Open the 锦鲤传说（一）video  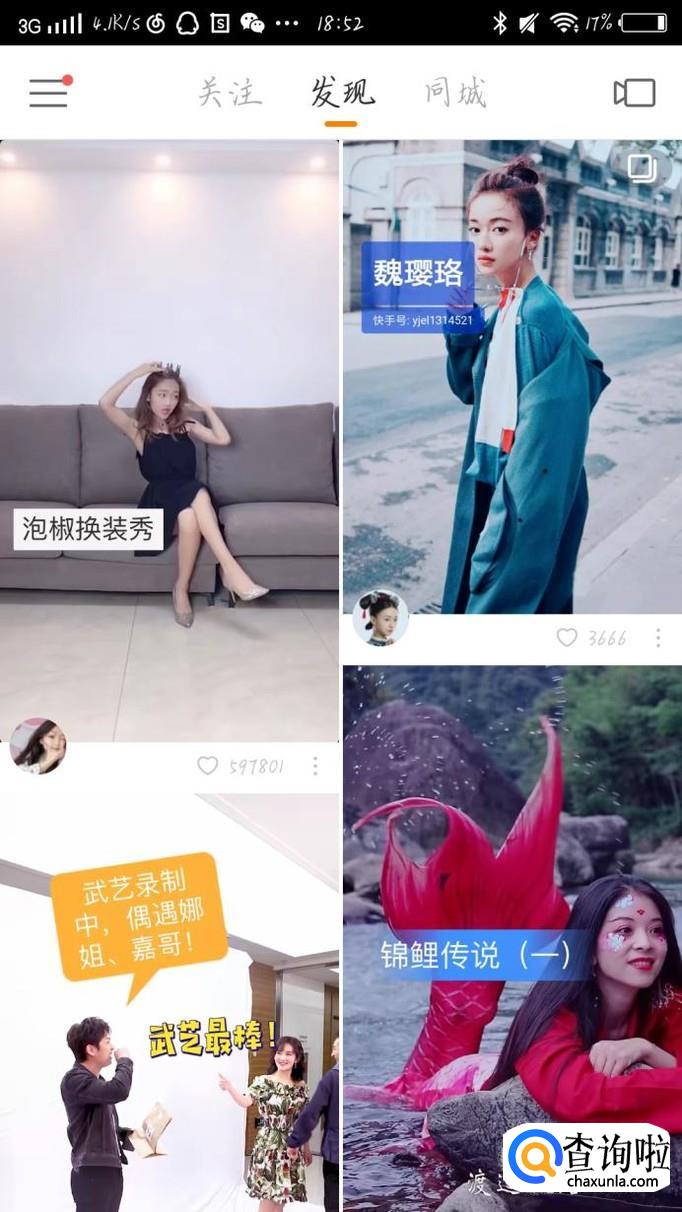[512, 930]
